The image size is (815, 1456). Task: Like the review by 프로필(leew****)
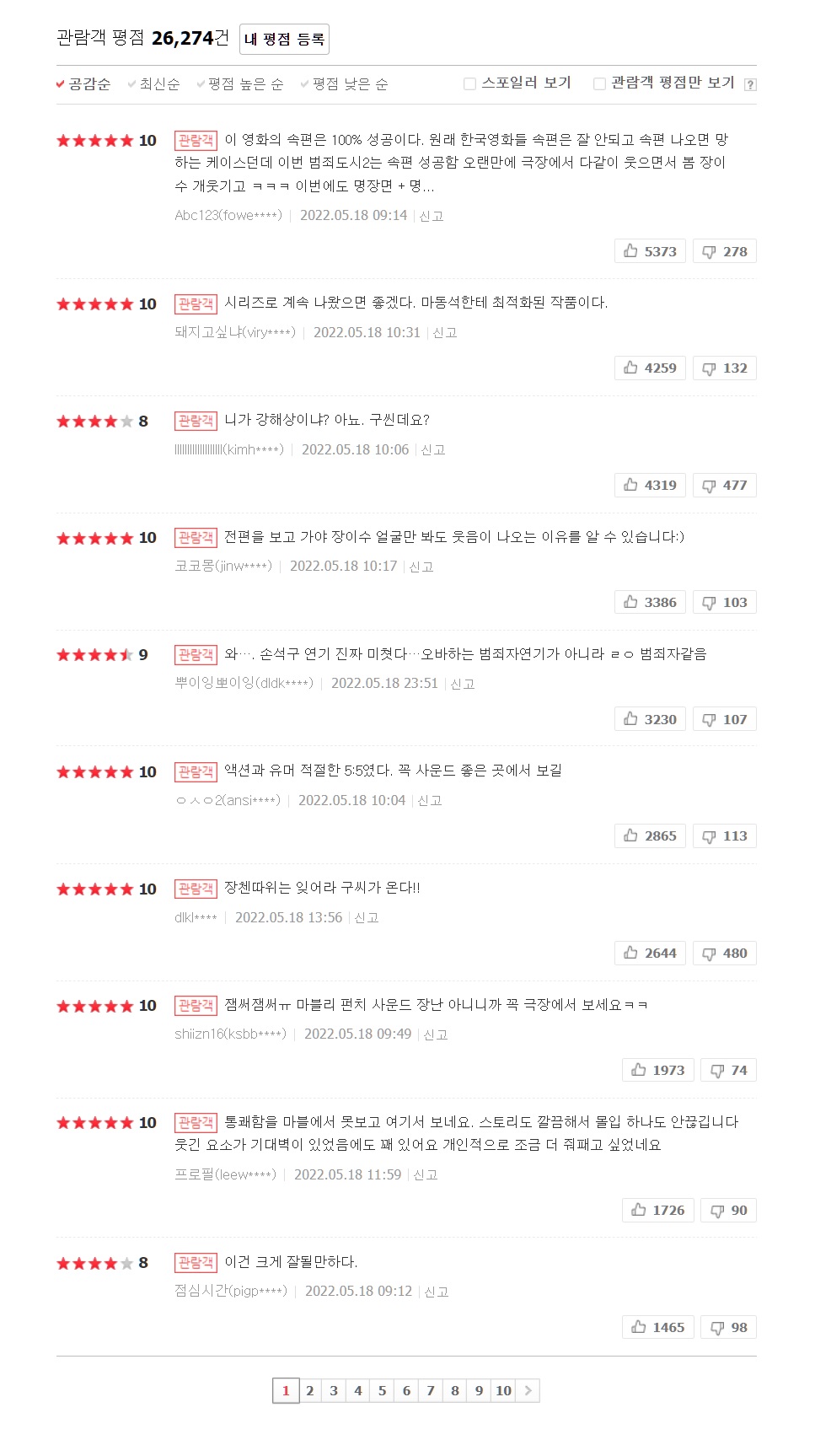[x=658, y=1210]
